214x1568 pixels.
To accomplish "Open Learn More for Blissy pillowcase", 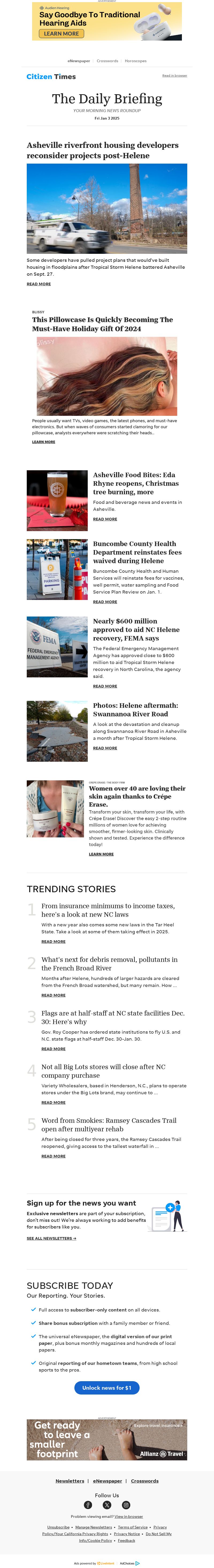I will (x=43, y=442).
